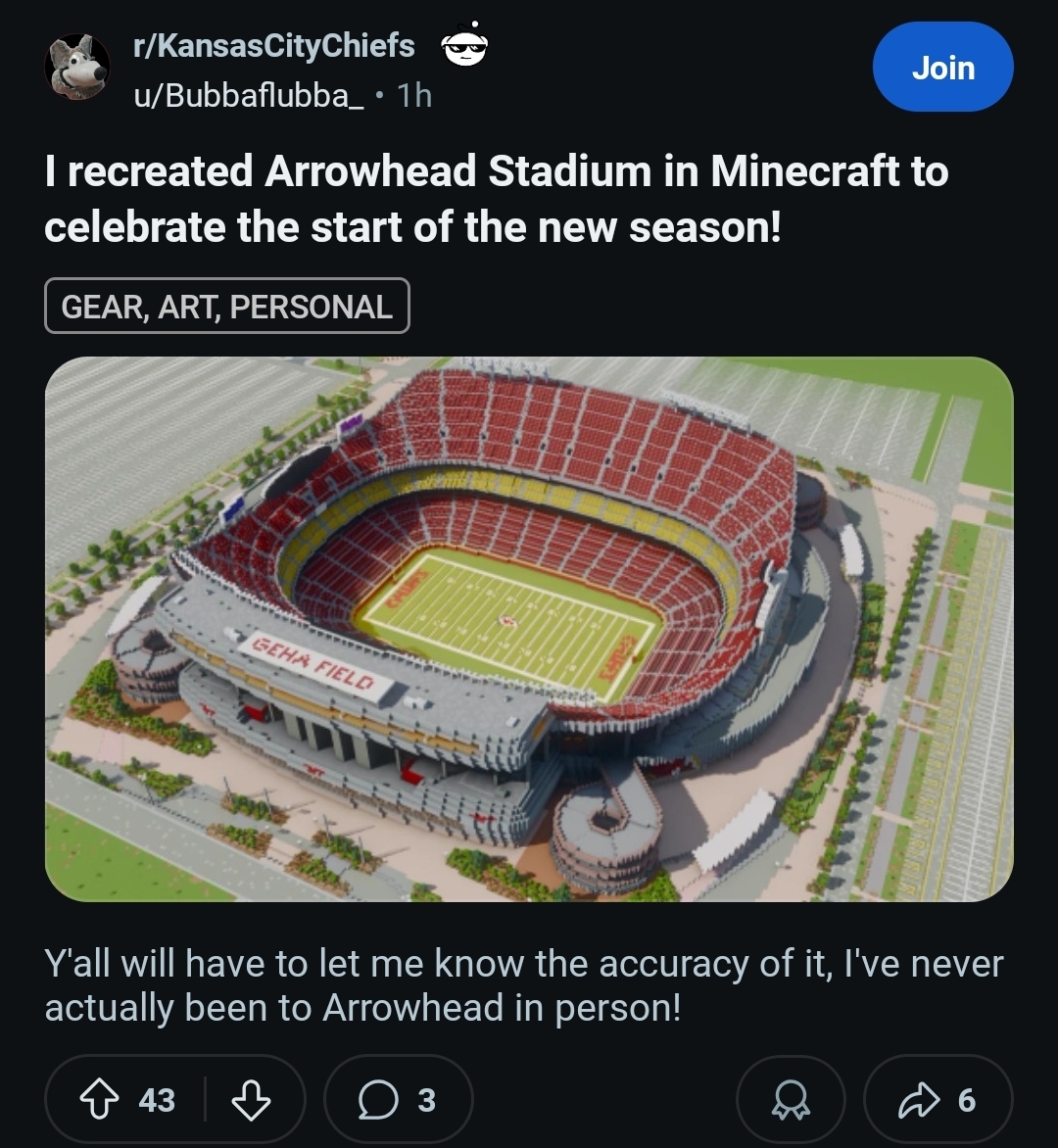Open the r/KansasCityChiefs community page
Viewport: 1058px width, 1148px height.
click(273, 46)
